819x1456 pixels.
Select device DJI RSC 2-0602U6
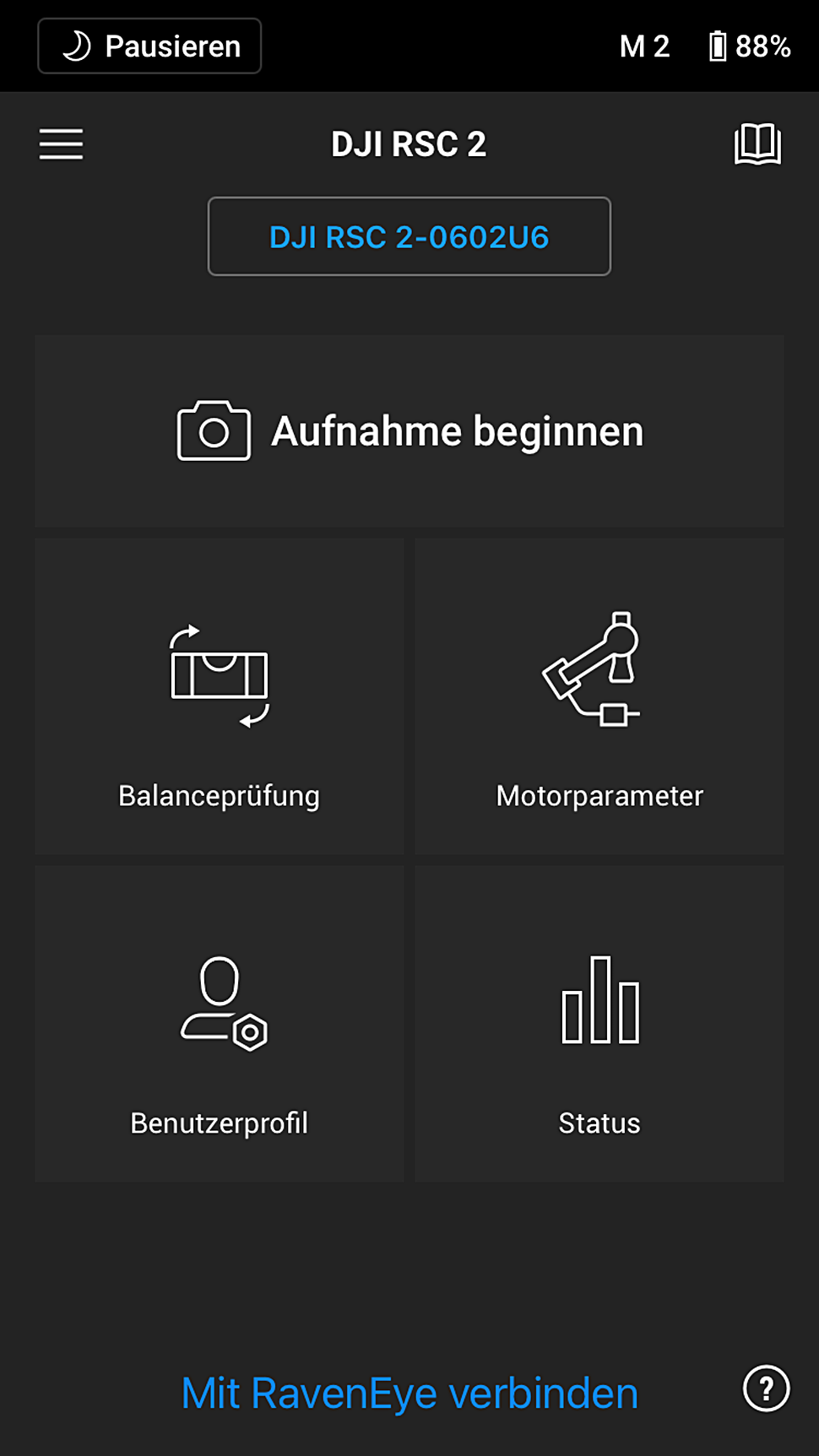[x=409, y=236]
